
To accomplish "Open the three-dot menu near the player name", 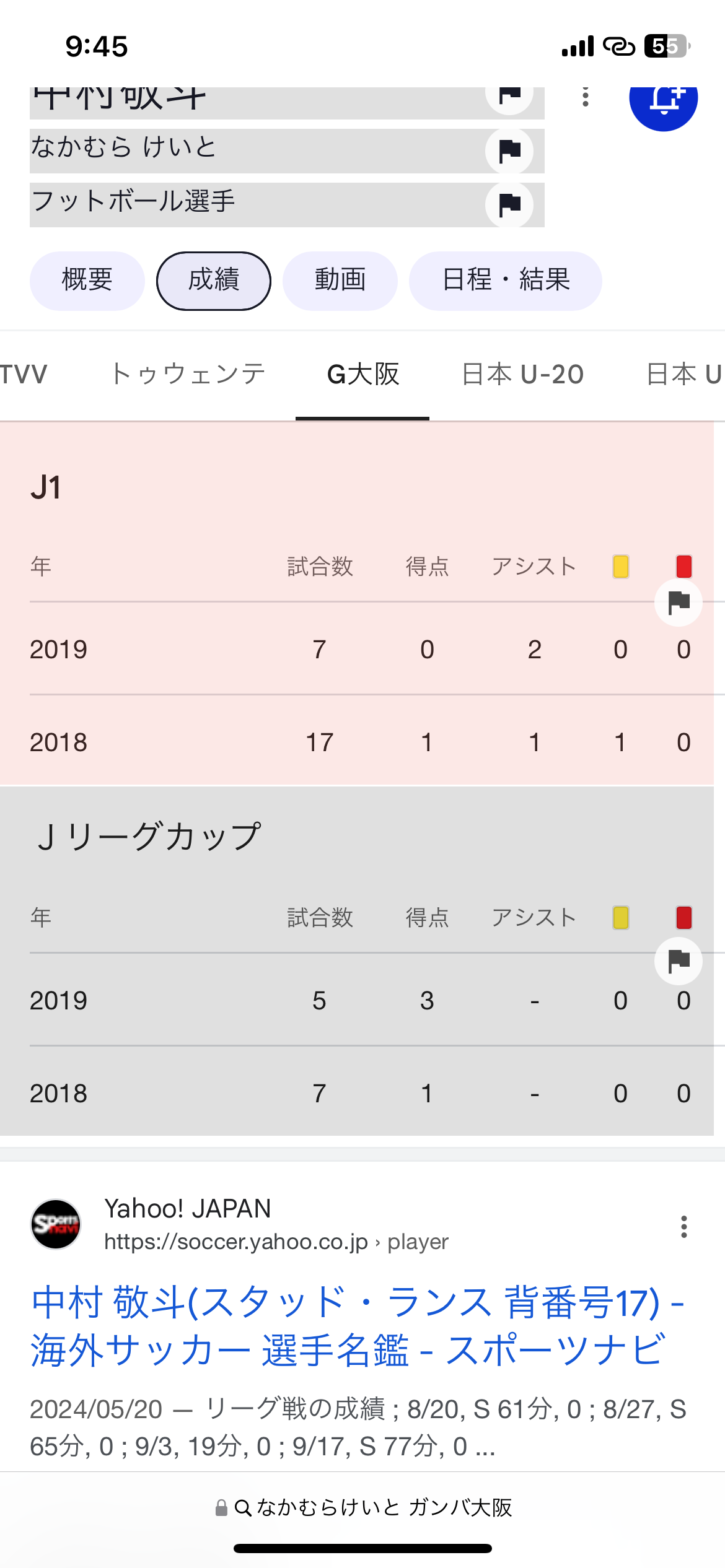I will click(585, 97).
